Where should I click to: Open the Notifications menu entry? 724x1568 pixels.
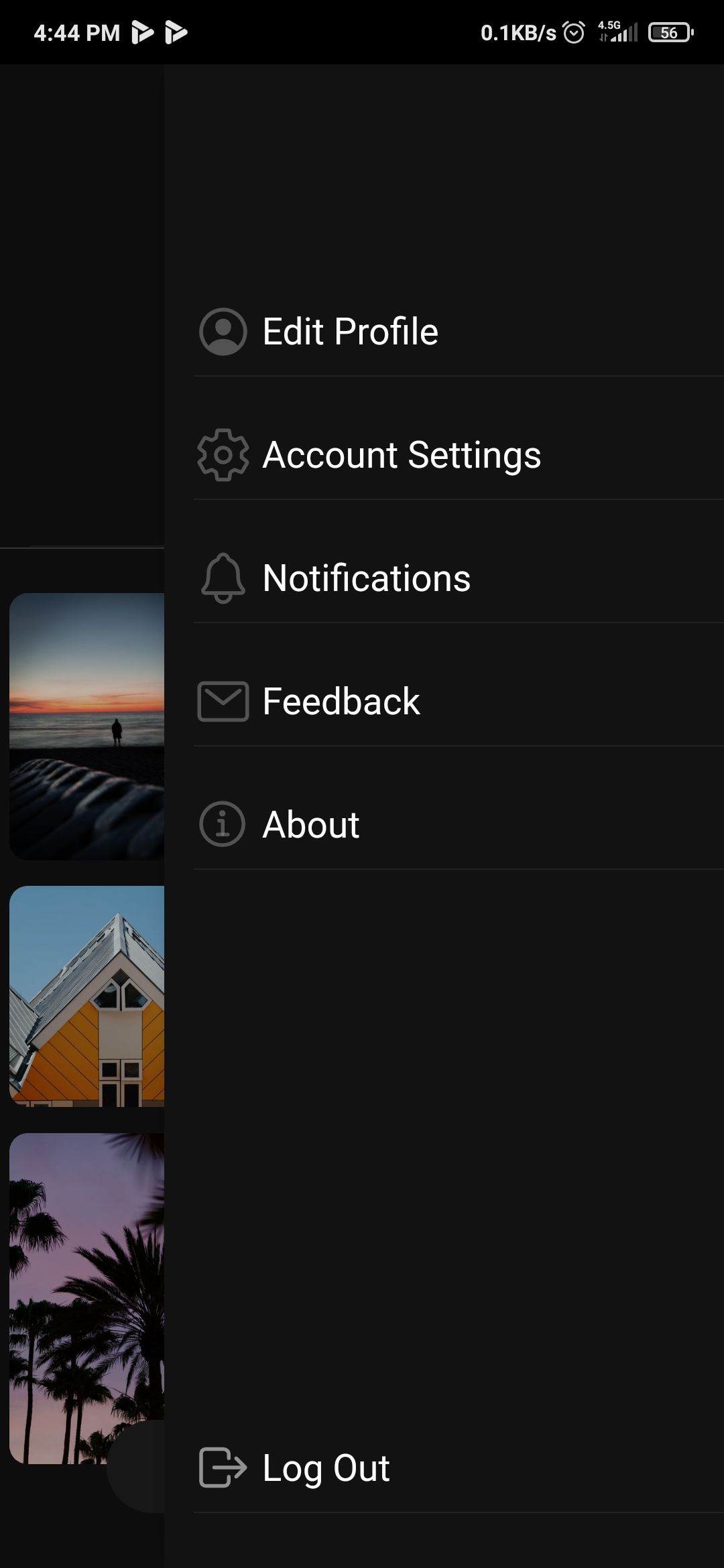pyautogui.click(x=367, y=578)
